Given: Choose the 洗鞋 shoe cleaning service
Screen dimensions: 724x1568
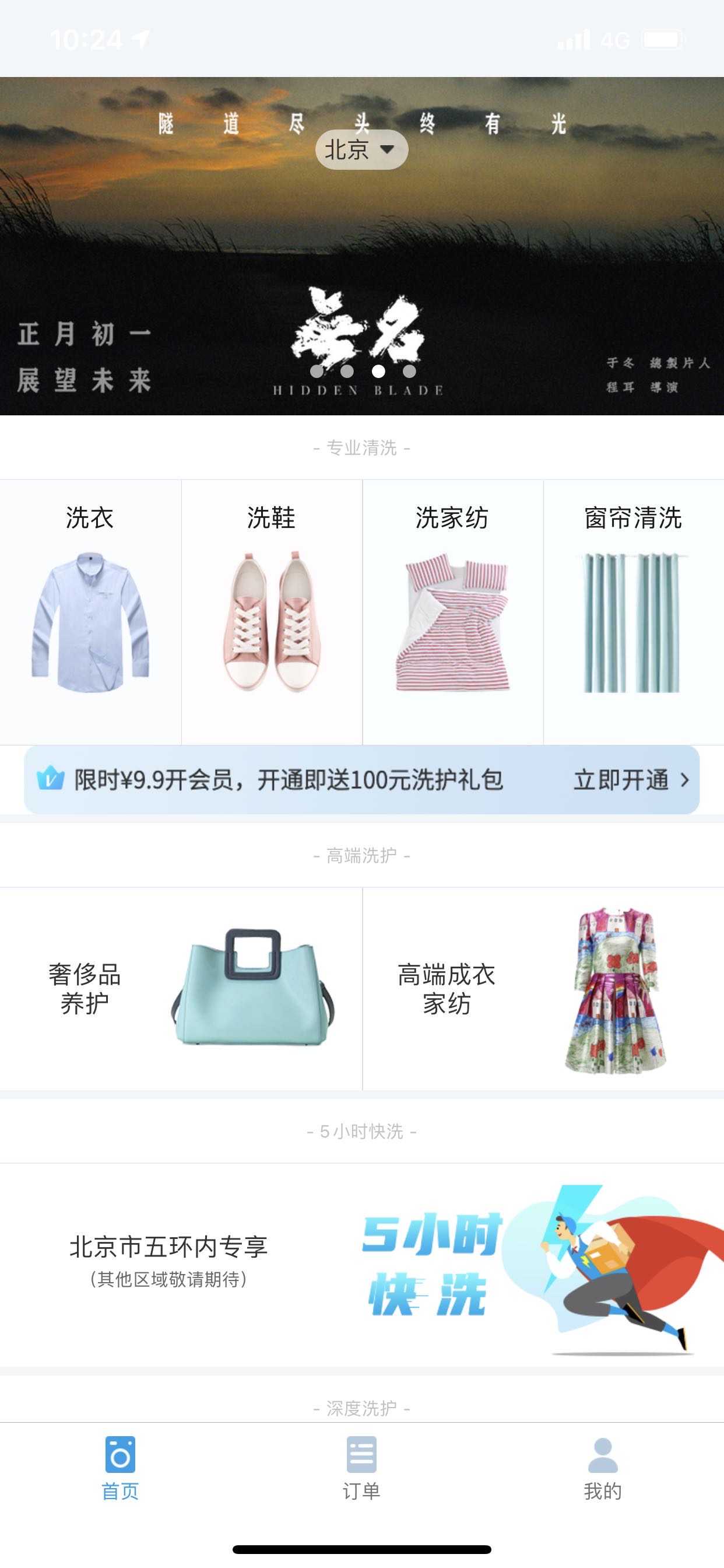Looking at the screenshot, I should coord(271,612).
